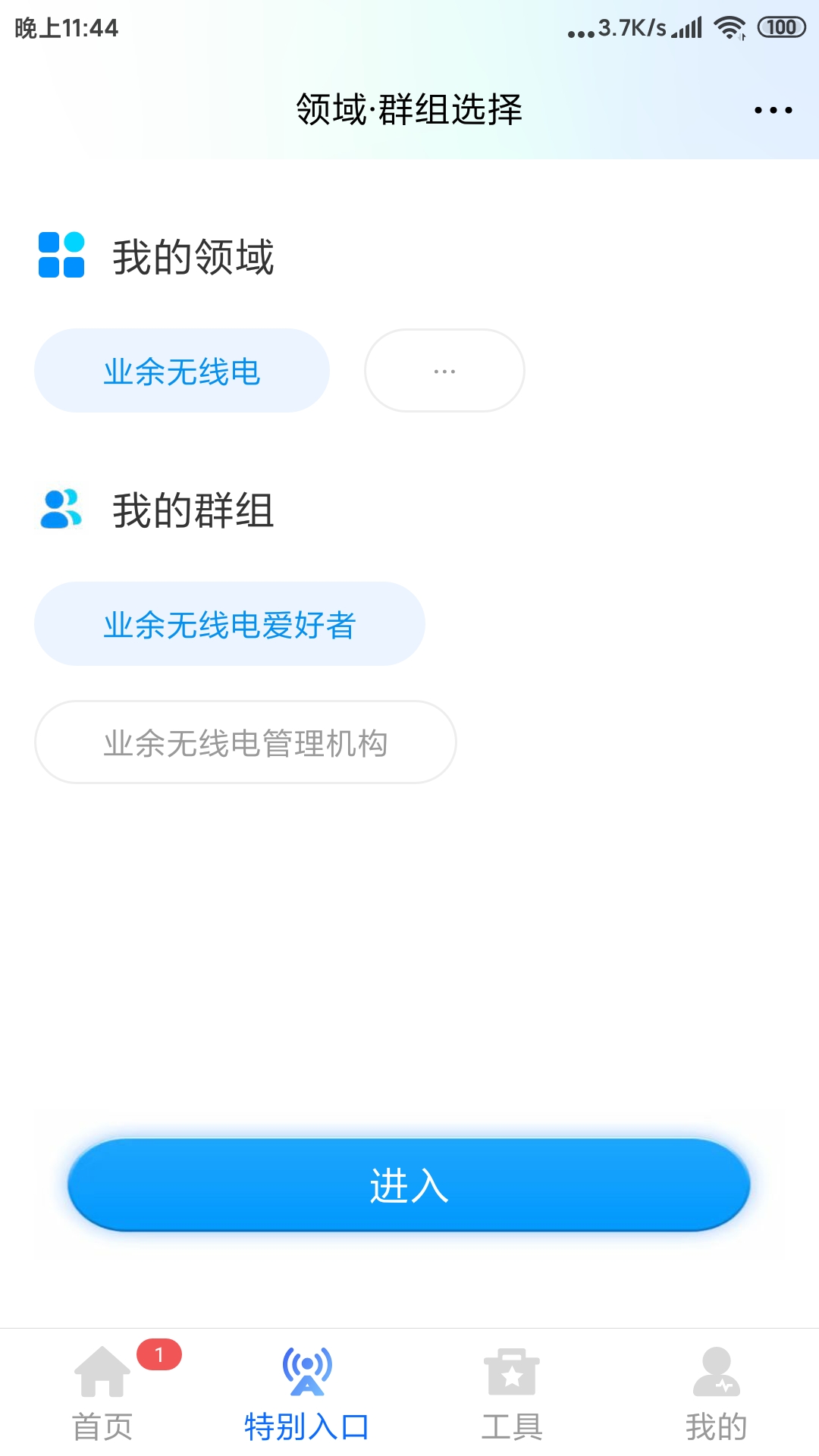Image resolution: width=819 pixels, height=1456 pixels.
Task: Select the 业余无线电管理机构 group chip
Action: point(245,742)
